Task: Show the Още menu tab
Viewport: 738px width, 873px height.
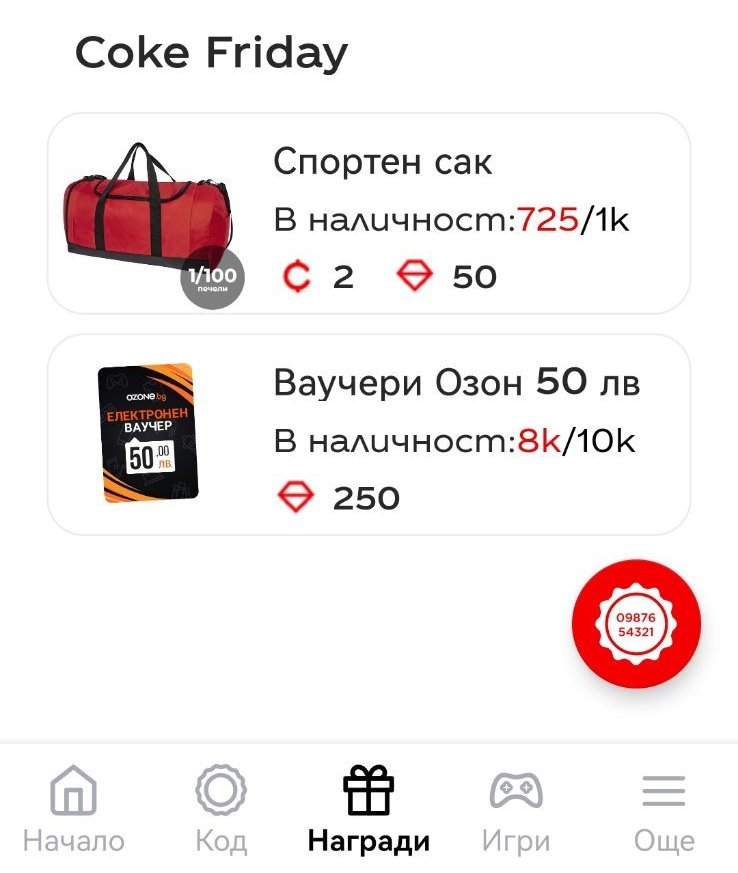Action: pos(664,810)
